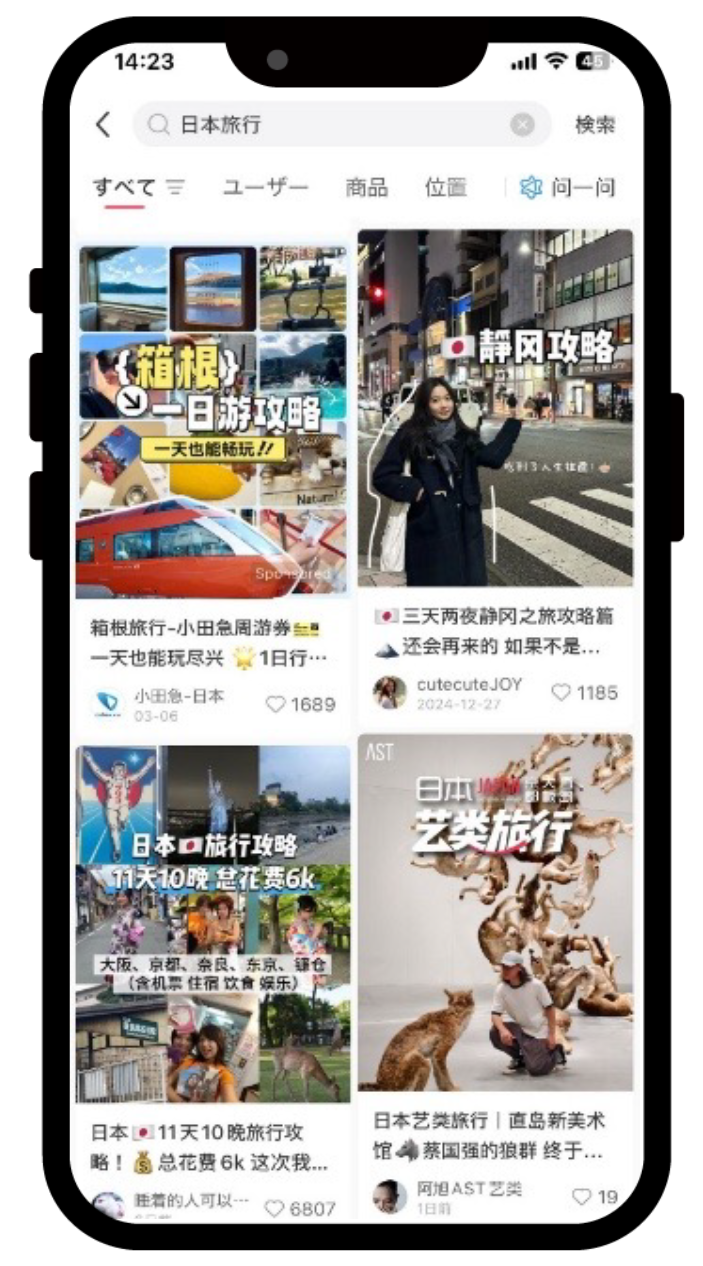
Task: Open 小田急-日本 profile
Action: pyautogui.click(x=107, y=702)
